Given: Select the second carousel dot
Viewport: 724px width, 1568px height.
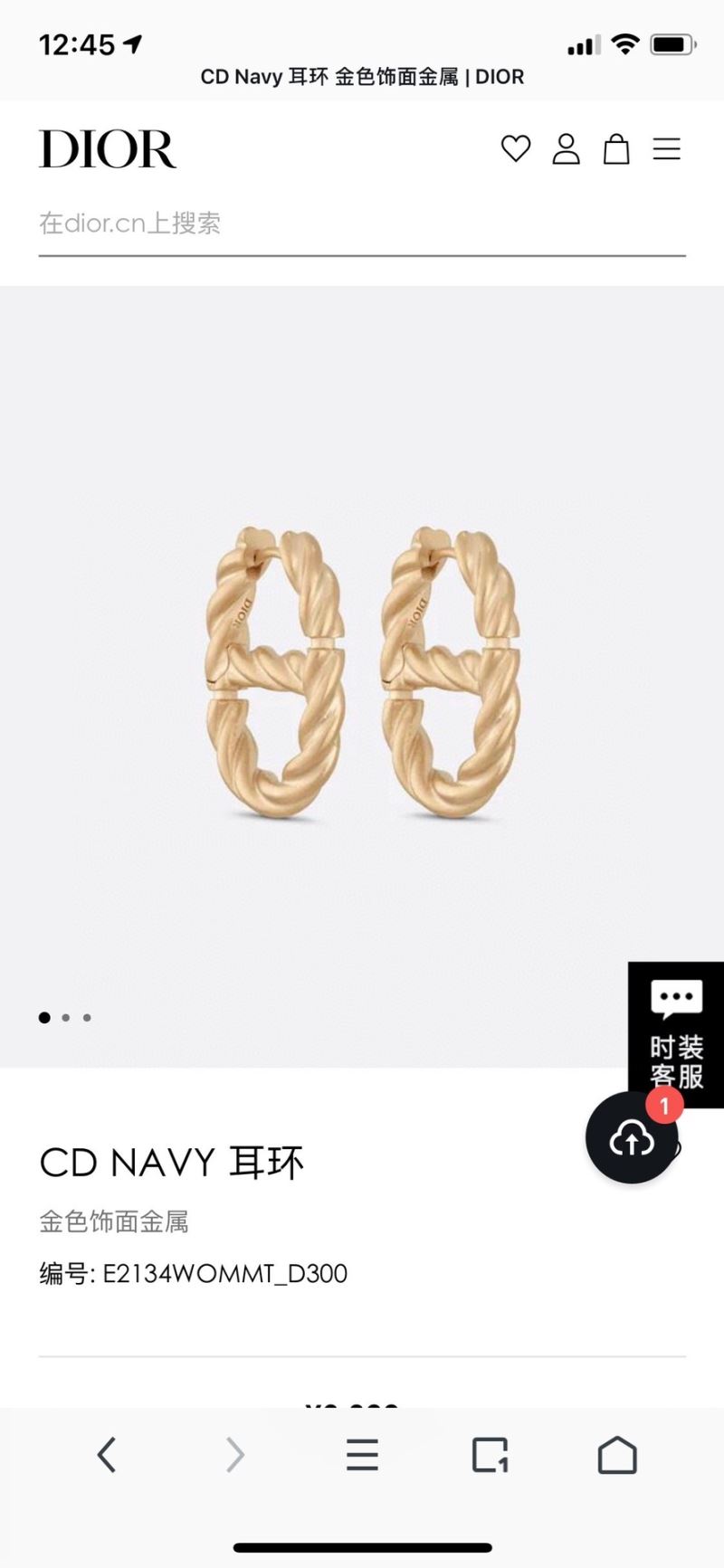Looking at the screenshot, I should [x=65, y=1017].
